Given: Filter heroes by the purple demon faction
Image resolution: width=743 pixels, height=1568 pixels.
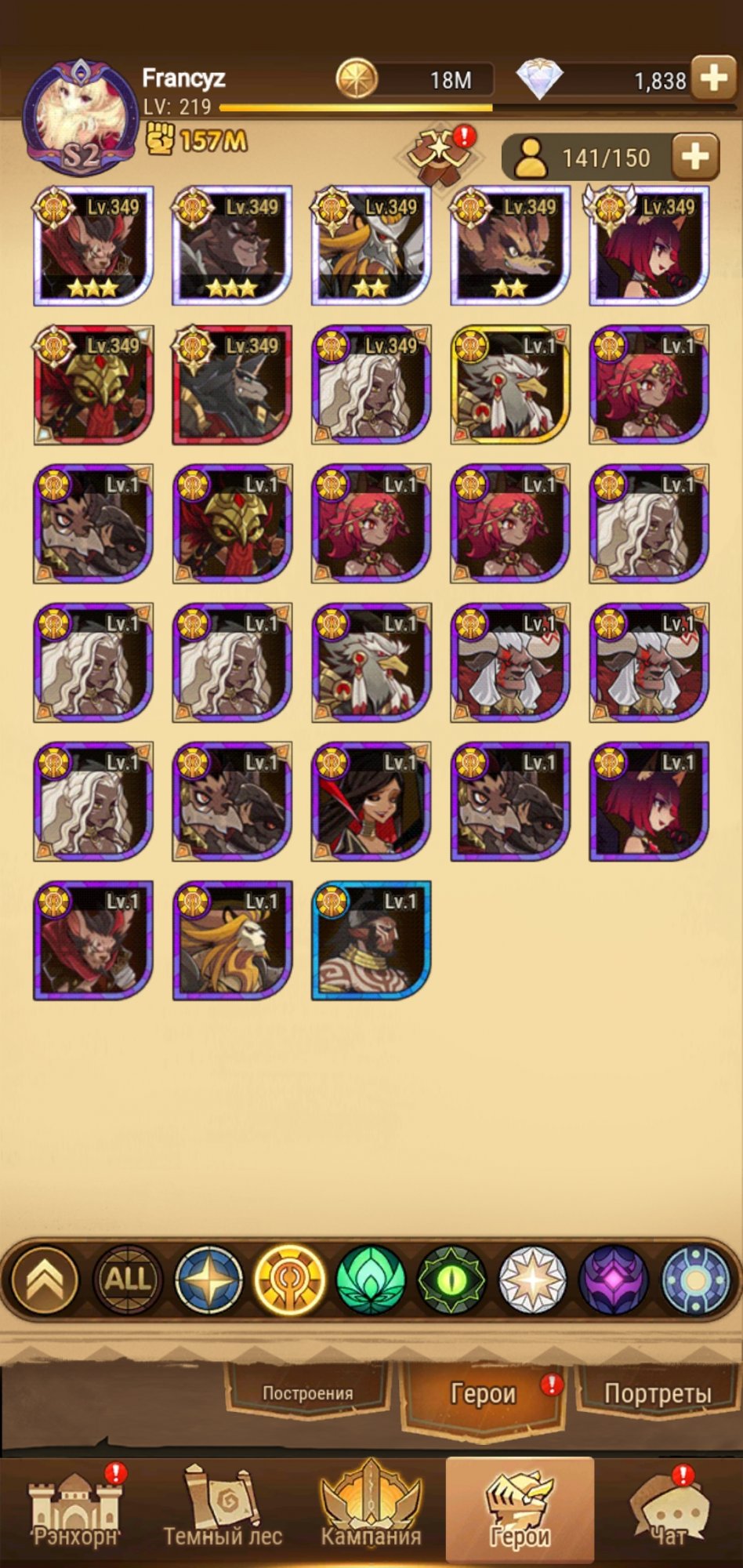Looking at the screenshot, I should [x=614, y=1279].
